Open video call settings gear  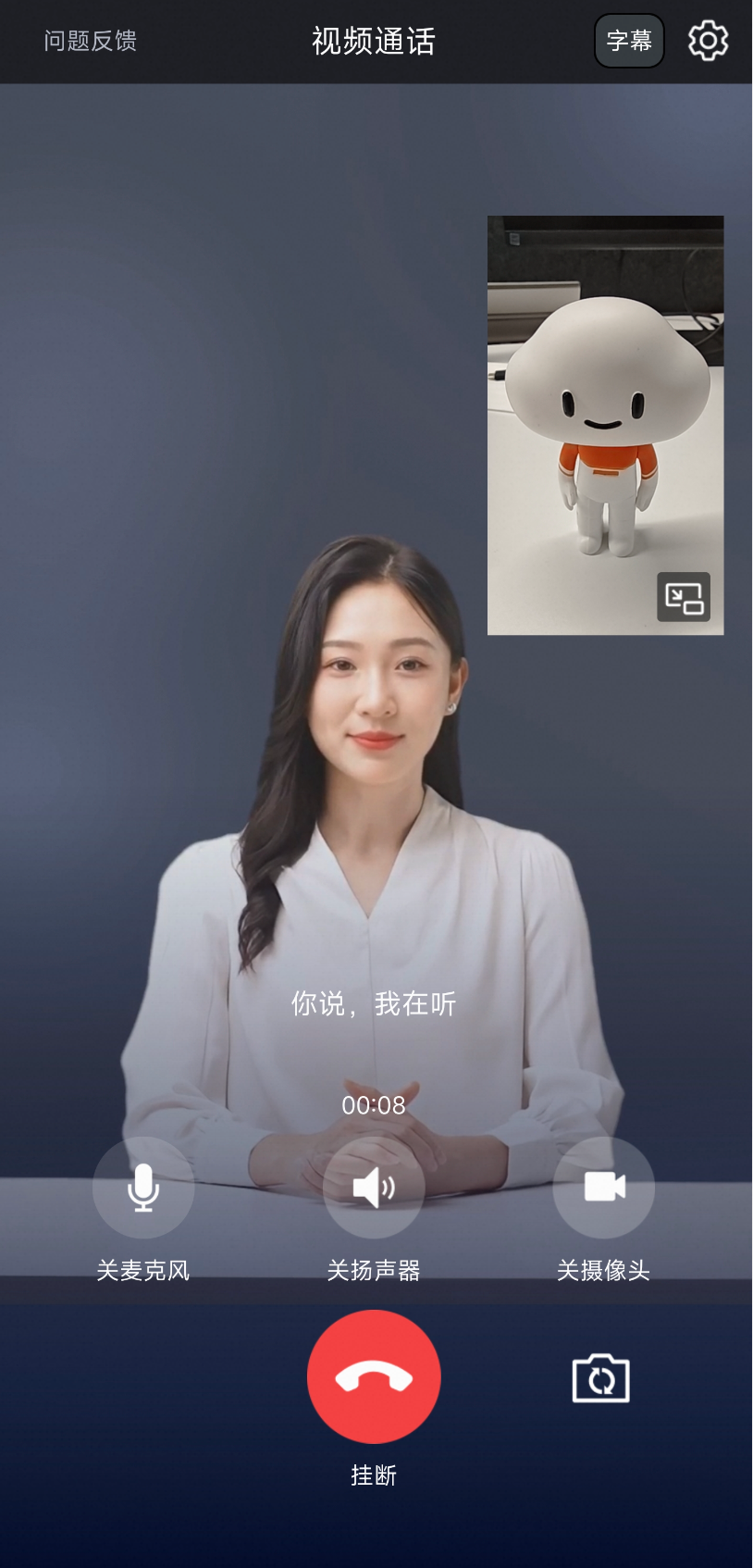(x=708, y=41)
